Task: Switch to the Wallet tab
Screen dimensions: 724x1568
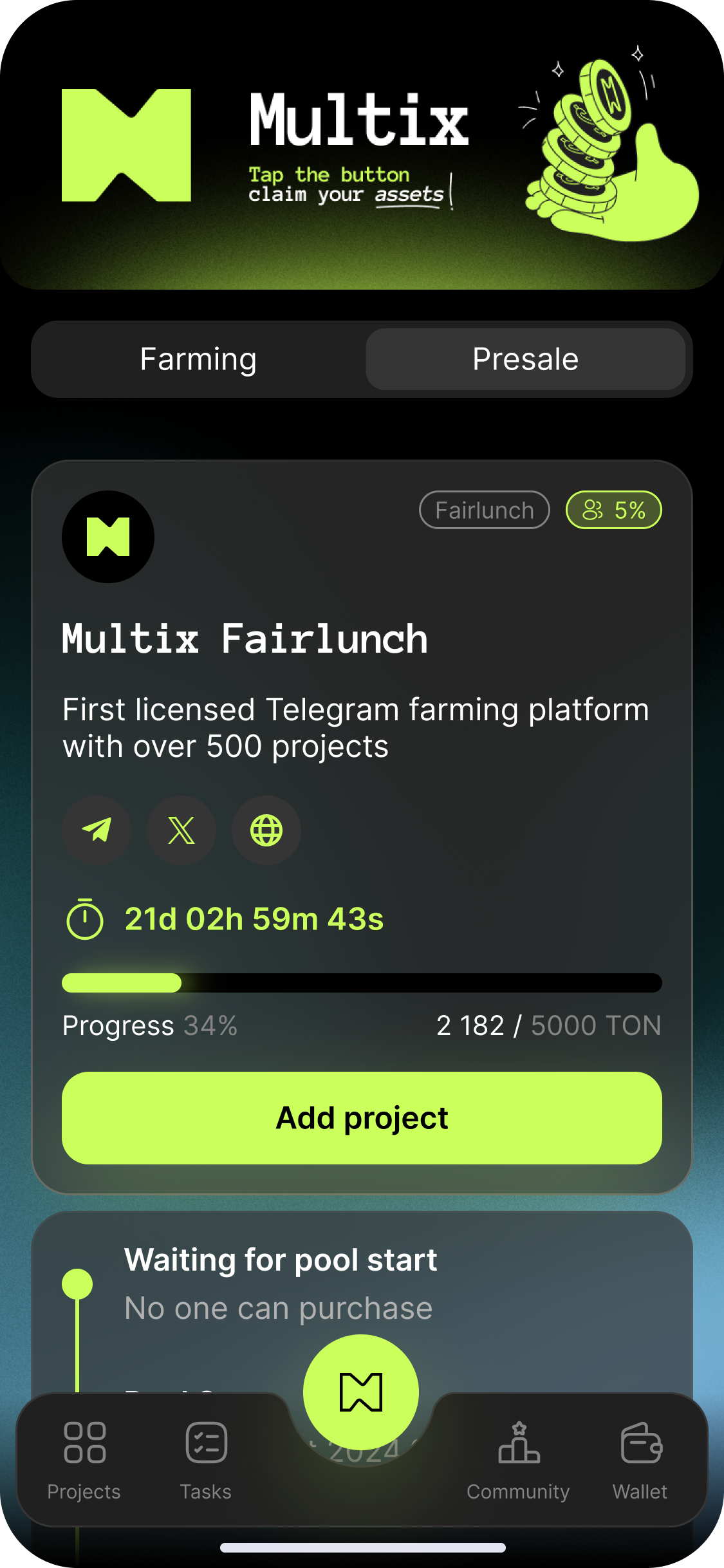Action: click(640, 1459)
